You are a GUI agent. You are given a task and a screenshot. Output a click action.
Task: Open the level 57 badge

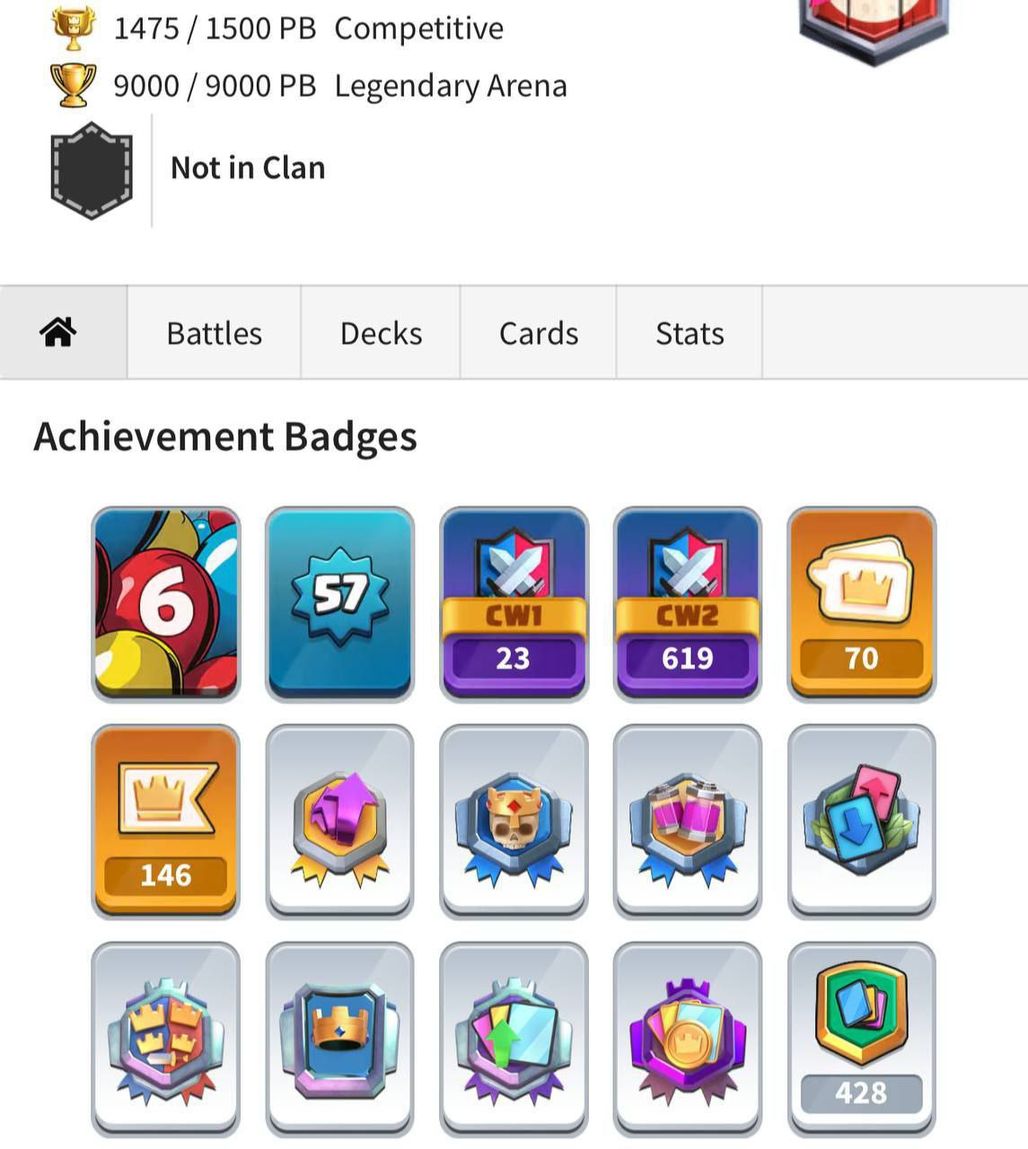coord(340,603)
